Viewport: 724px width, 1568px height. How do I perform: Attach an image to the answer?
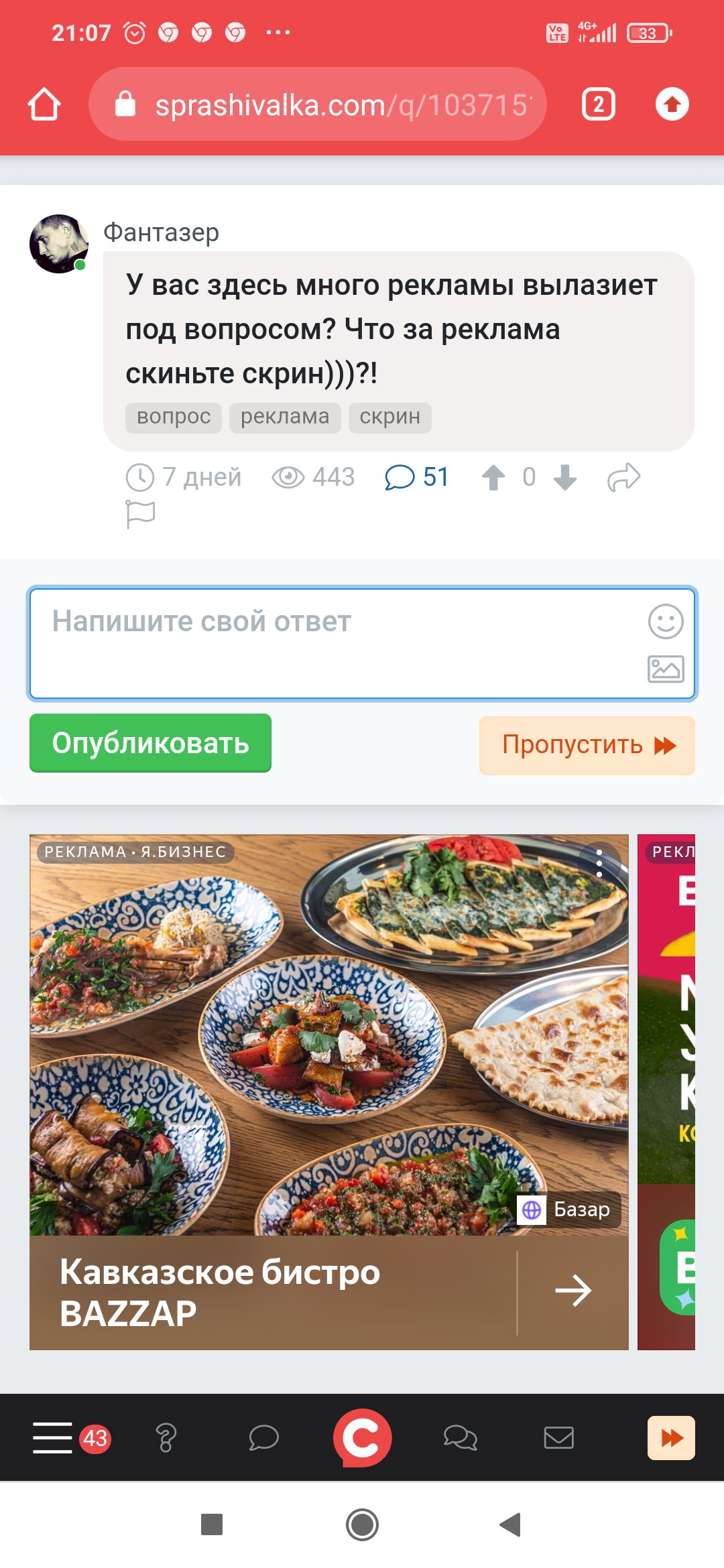point(666,669)
